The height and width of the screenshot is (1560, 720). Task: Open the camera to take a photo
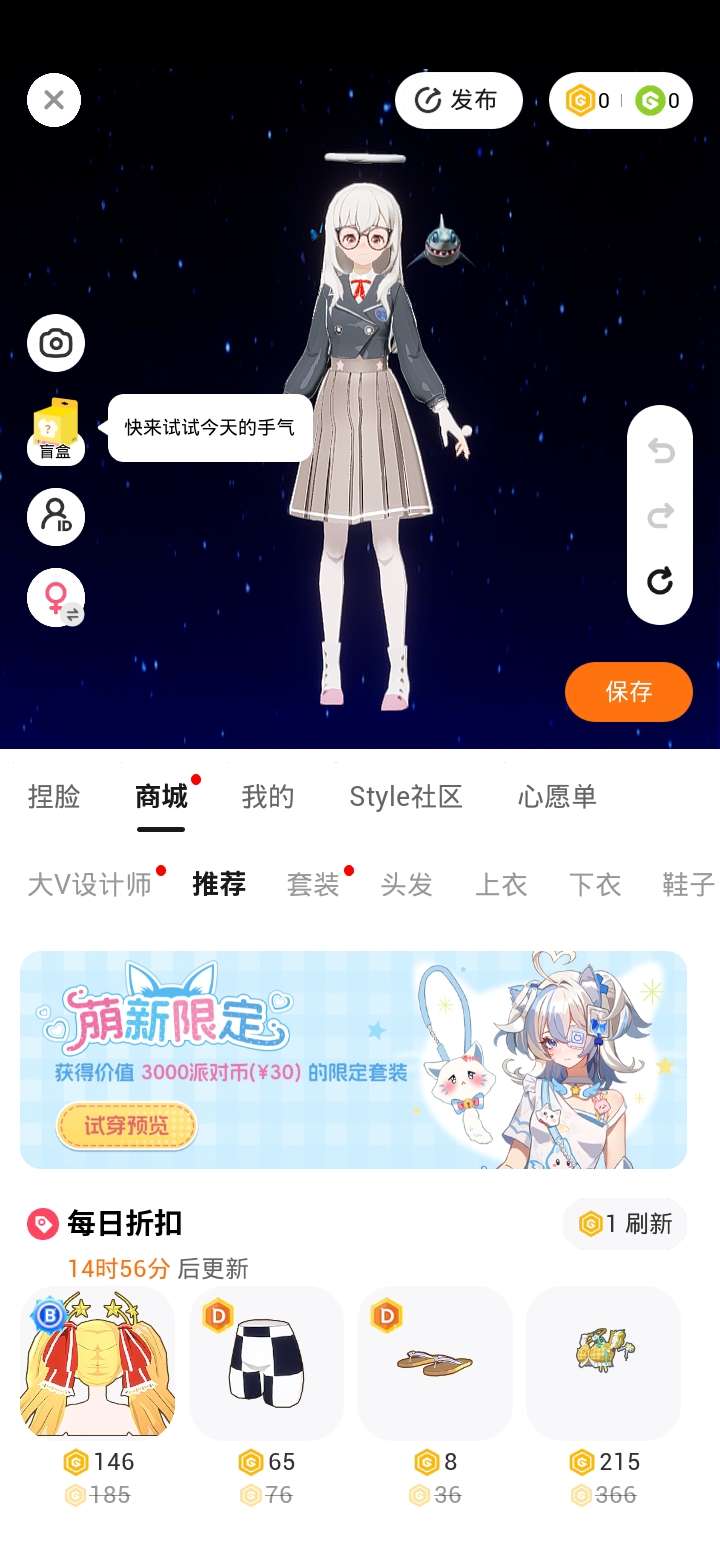56,343
